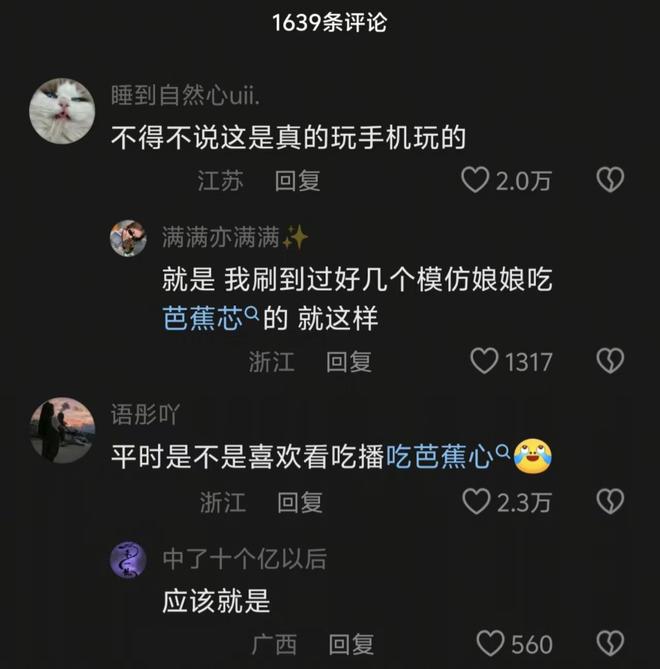Dislike the reply from 中了十个亿以后

pyautogui.click(x=610, y=643)
